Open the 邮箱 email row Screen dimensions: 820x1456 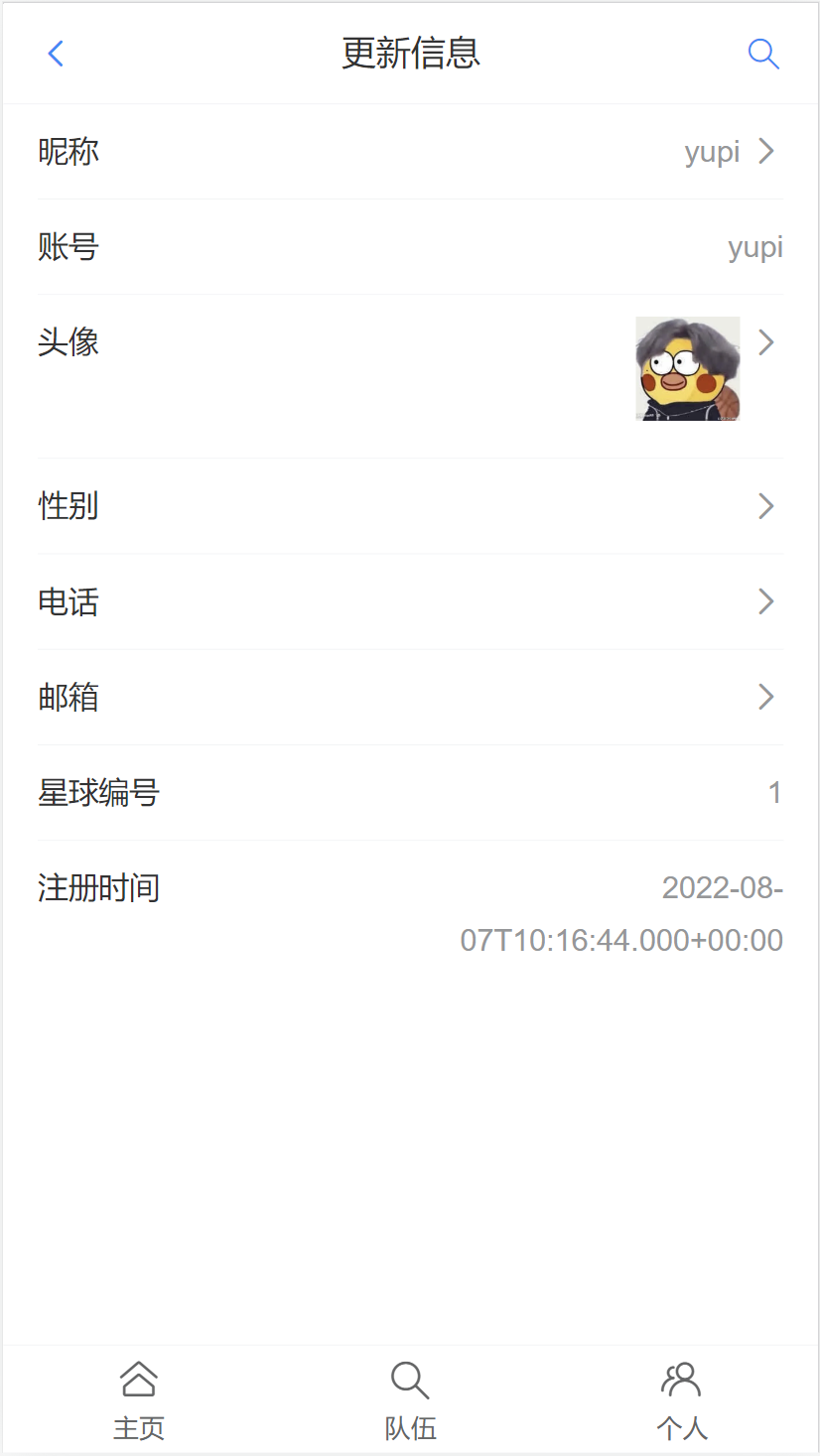click(x=410, y=697)
